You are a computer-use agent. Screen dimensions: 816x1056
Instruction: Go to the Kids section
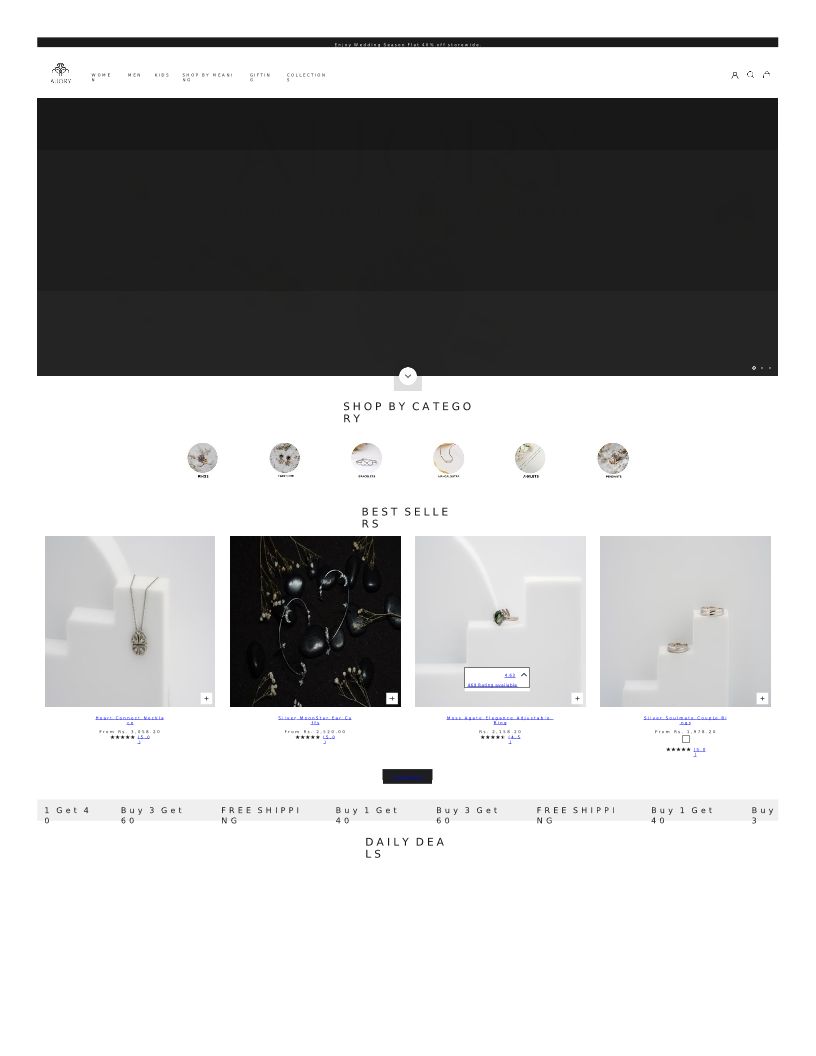[x=162, y=75]
